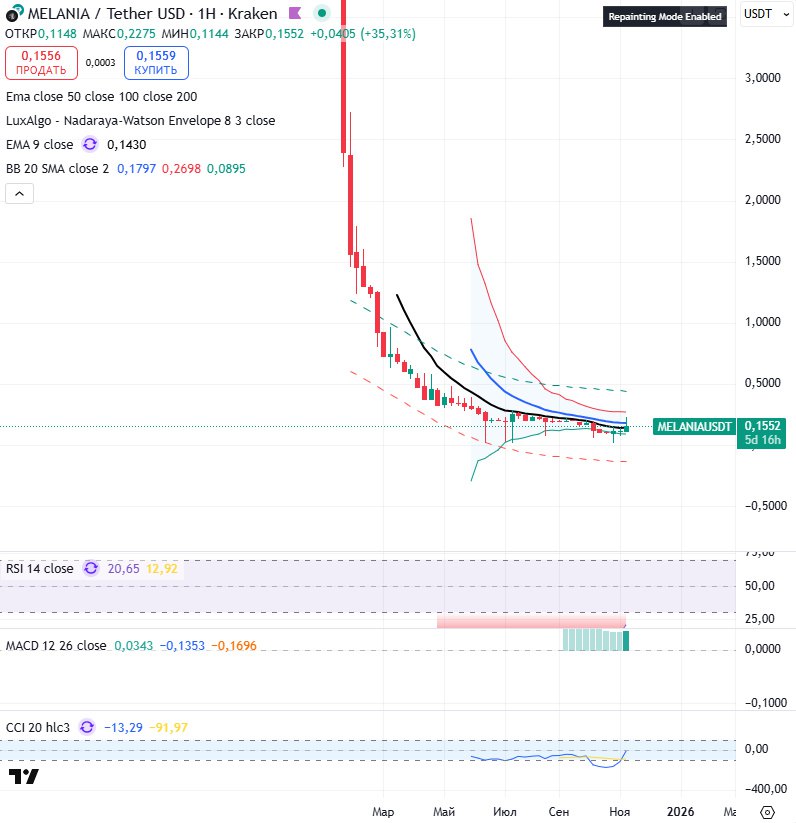Tap the red ПРОДАТЬ sell button
The image size is (796, 823).
(x=41, y=63)
